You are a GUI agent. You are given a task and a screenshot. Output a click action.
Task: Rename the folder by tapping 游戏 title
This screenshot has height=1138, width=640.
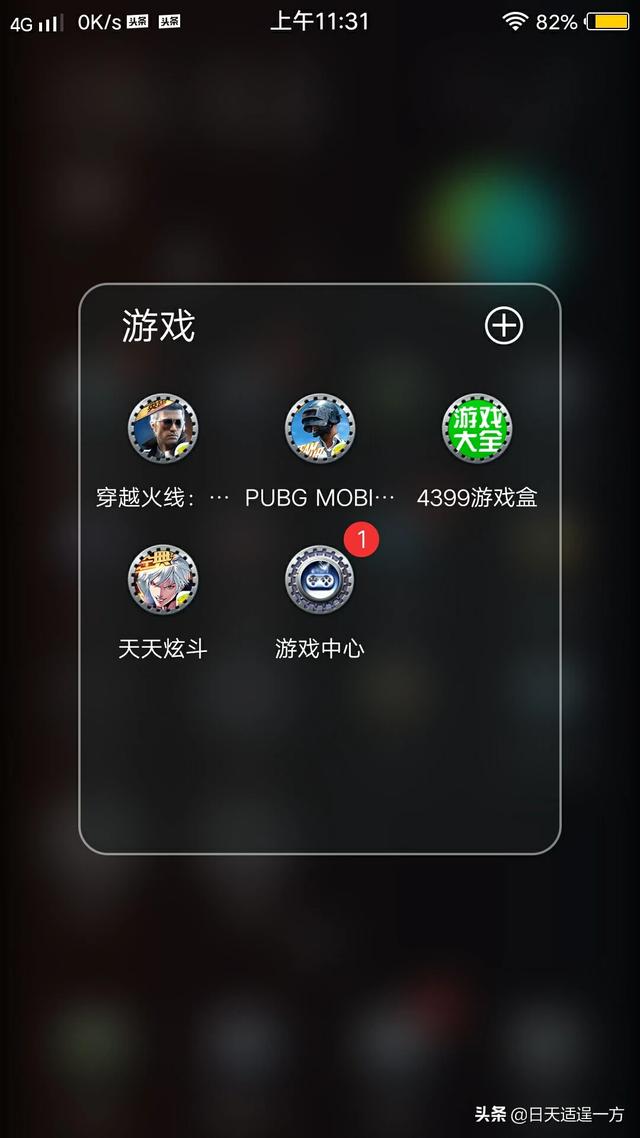[158, 326]
